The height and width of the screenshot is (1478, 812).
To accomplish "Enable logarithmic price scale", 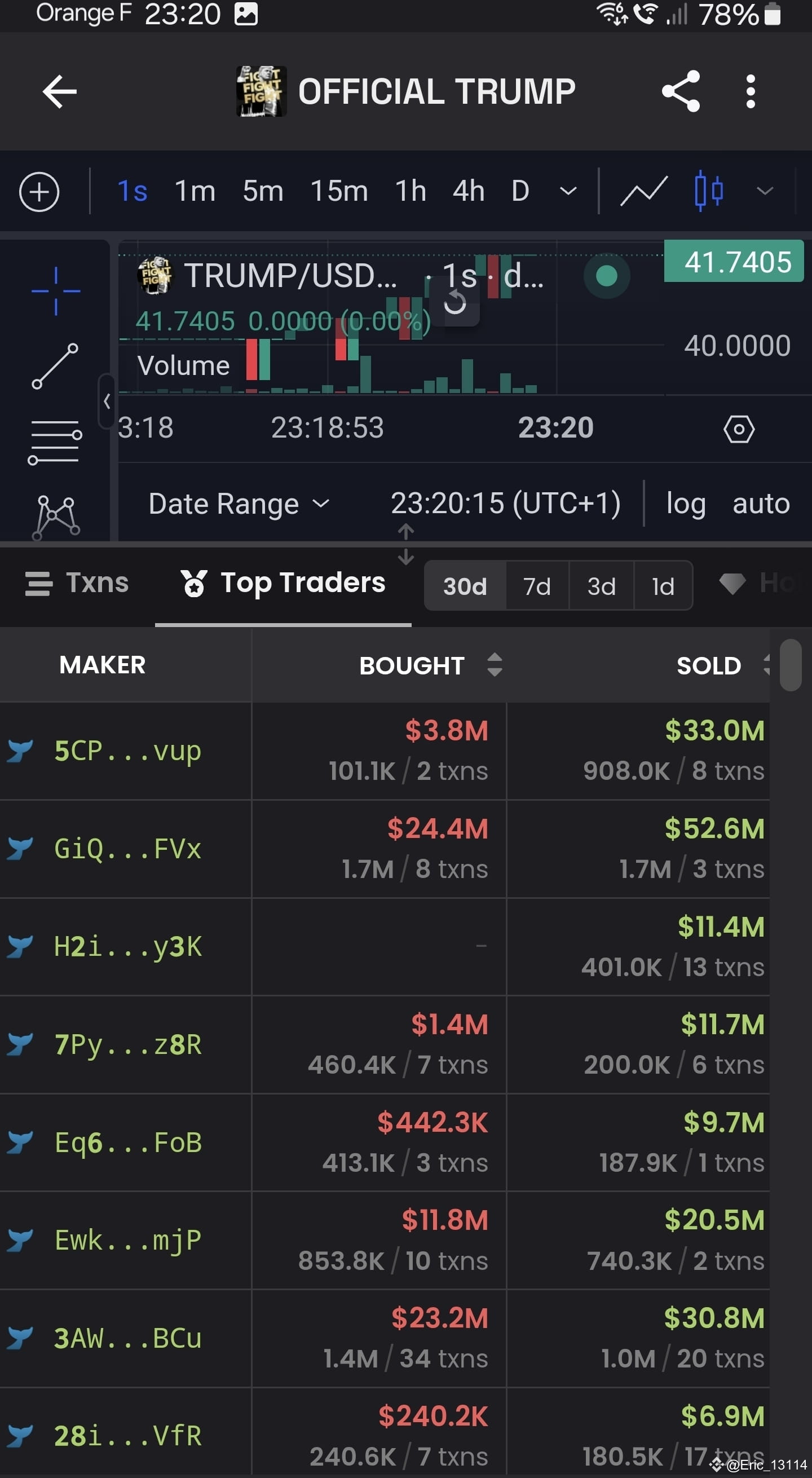I will tap(686, 503).
